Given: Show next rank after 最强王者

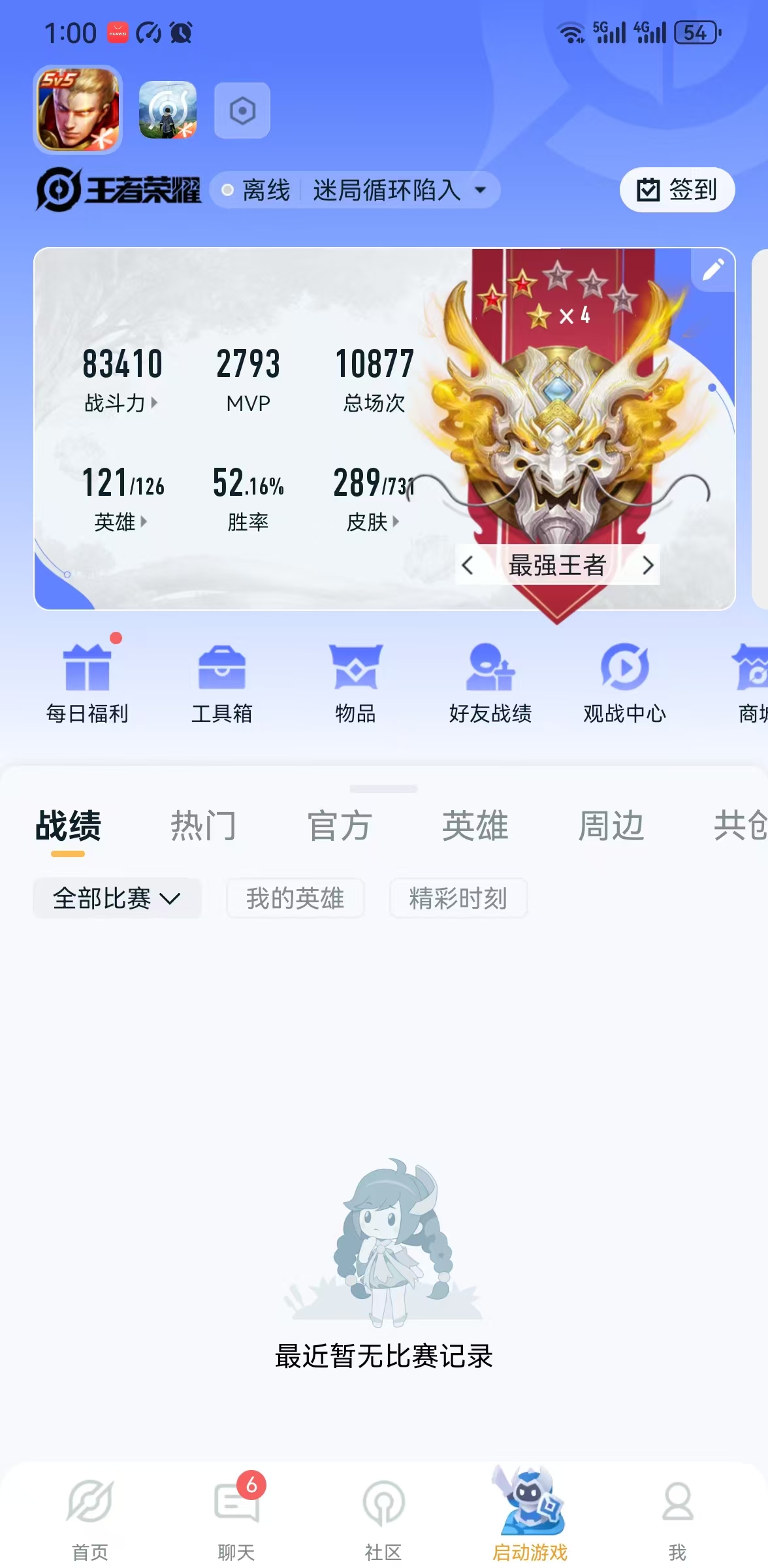Looking at the screenshot, I should coord(647,565).
